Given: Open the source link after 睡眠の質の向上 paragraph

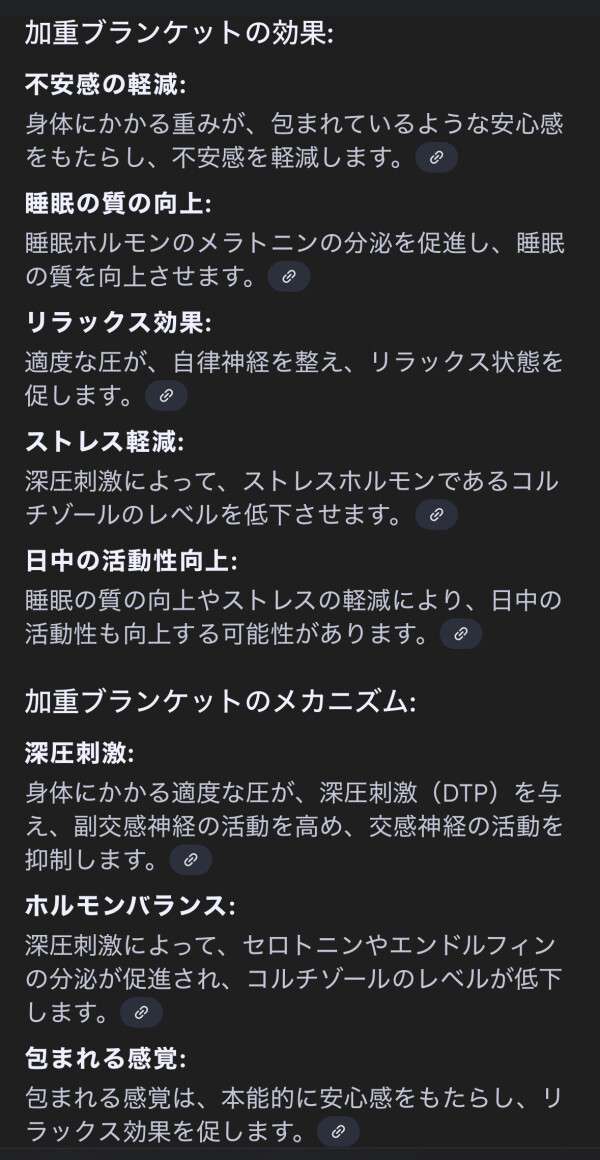Looking at the screenshot, I should tap(289, 277).
